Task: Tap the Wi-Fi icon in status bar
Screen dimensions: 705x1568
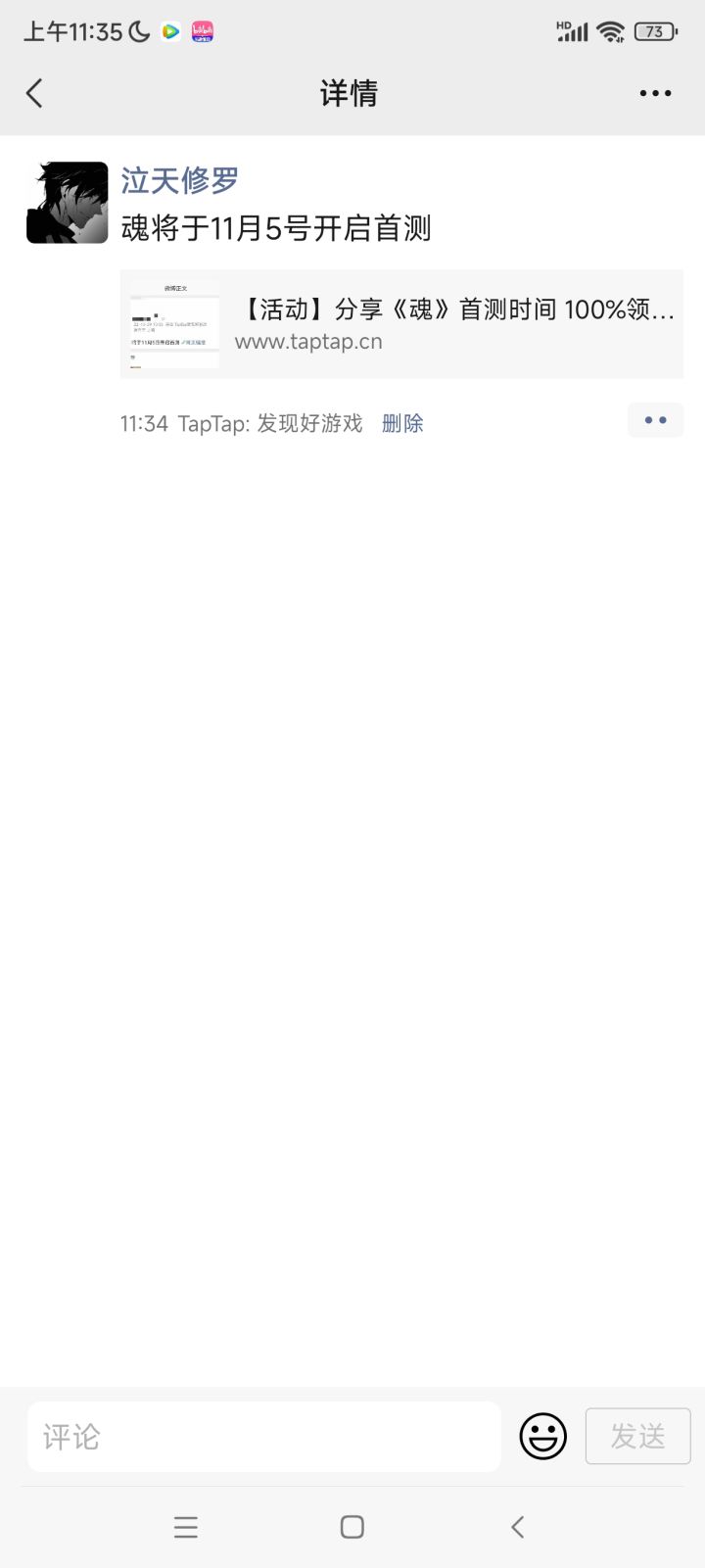Action: point(609,30)
